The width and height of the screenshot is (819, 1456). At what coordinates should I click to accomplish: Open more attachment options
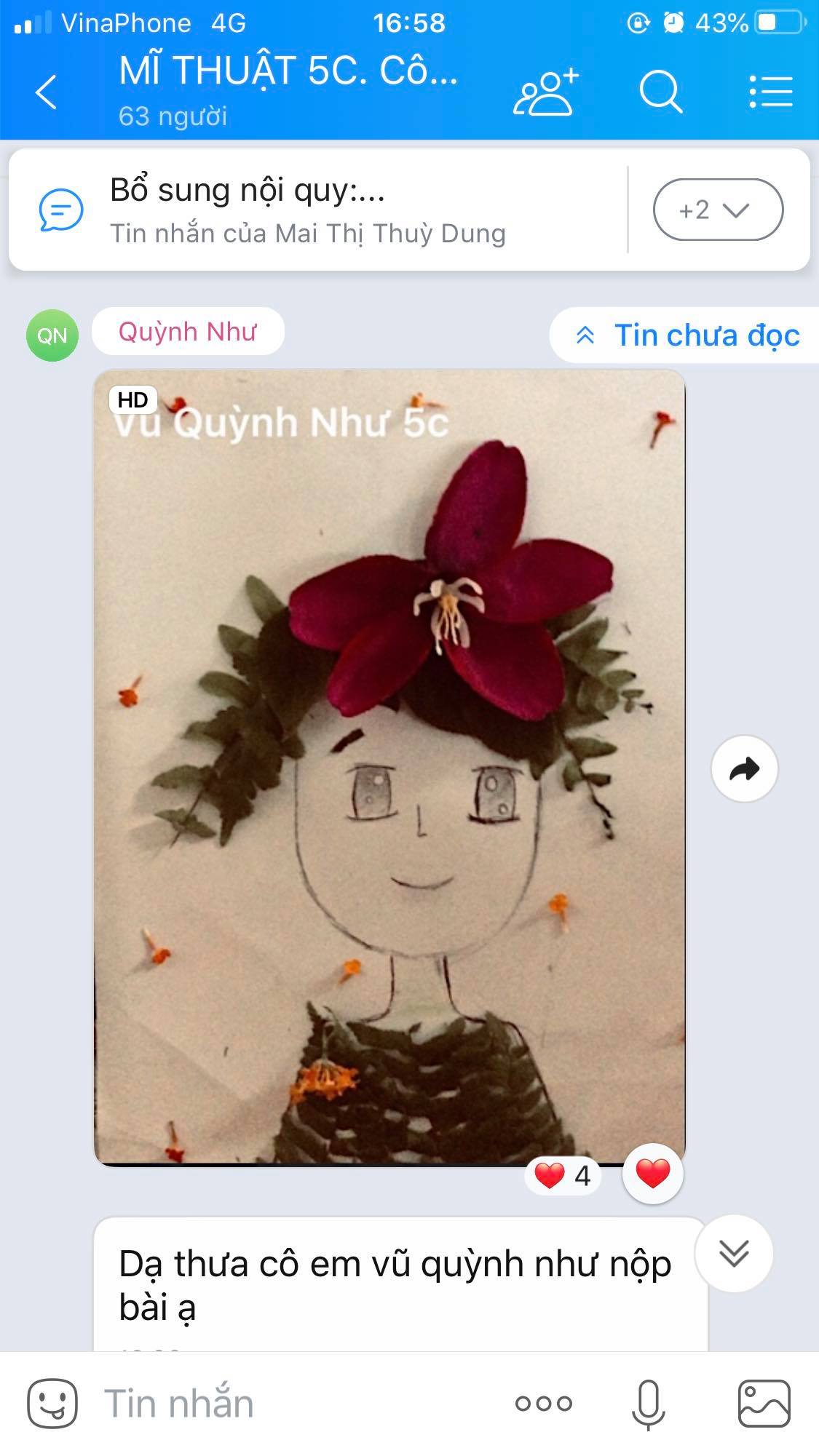tap(543, 1403)
